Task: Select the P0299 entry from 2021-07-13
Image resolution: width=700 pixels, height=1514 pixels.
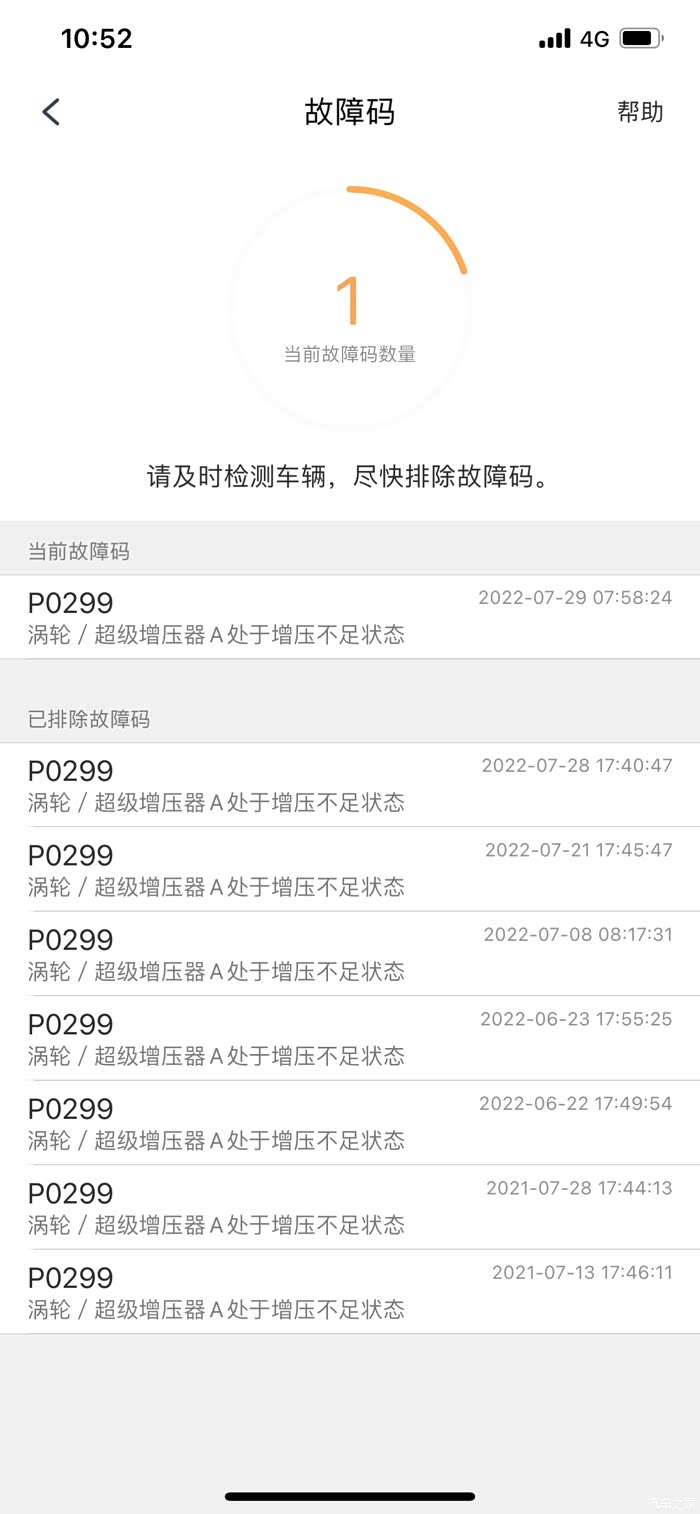Action: (350, 1292)
